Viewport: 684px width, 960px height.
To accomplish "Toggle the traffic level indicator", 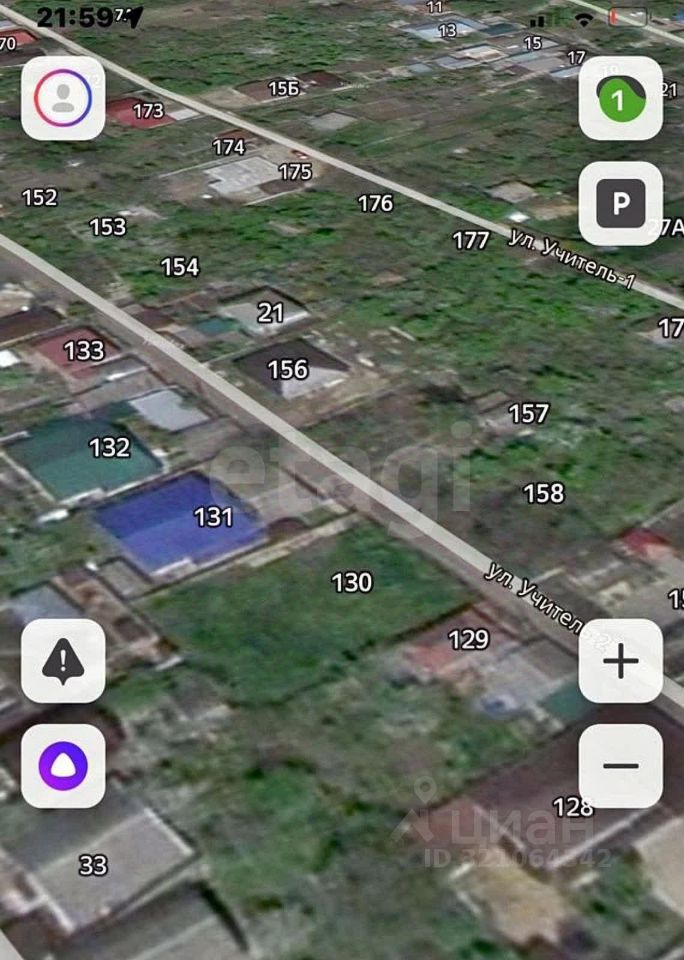I will (620, 98).
